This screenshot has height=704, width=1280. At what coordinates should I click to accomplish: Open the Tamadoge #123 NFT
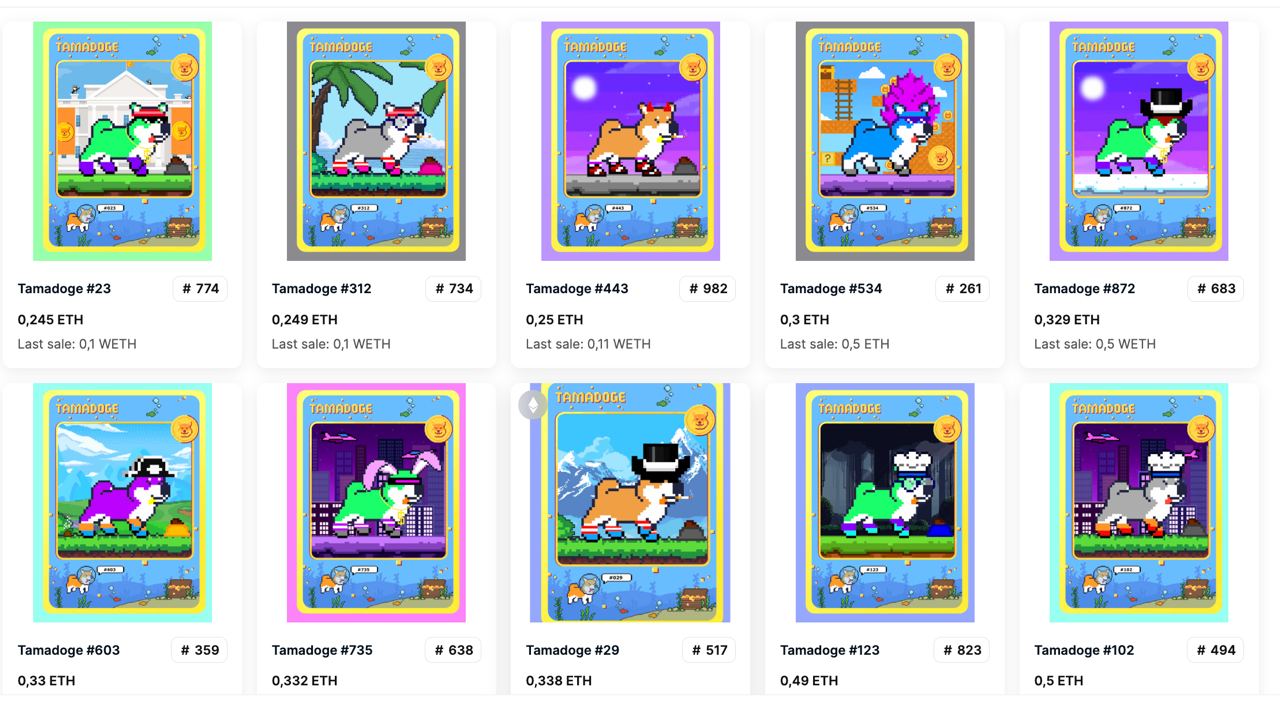click(884, 502)
